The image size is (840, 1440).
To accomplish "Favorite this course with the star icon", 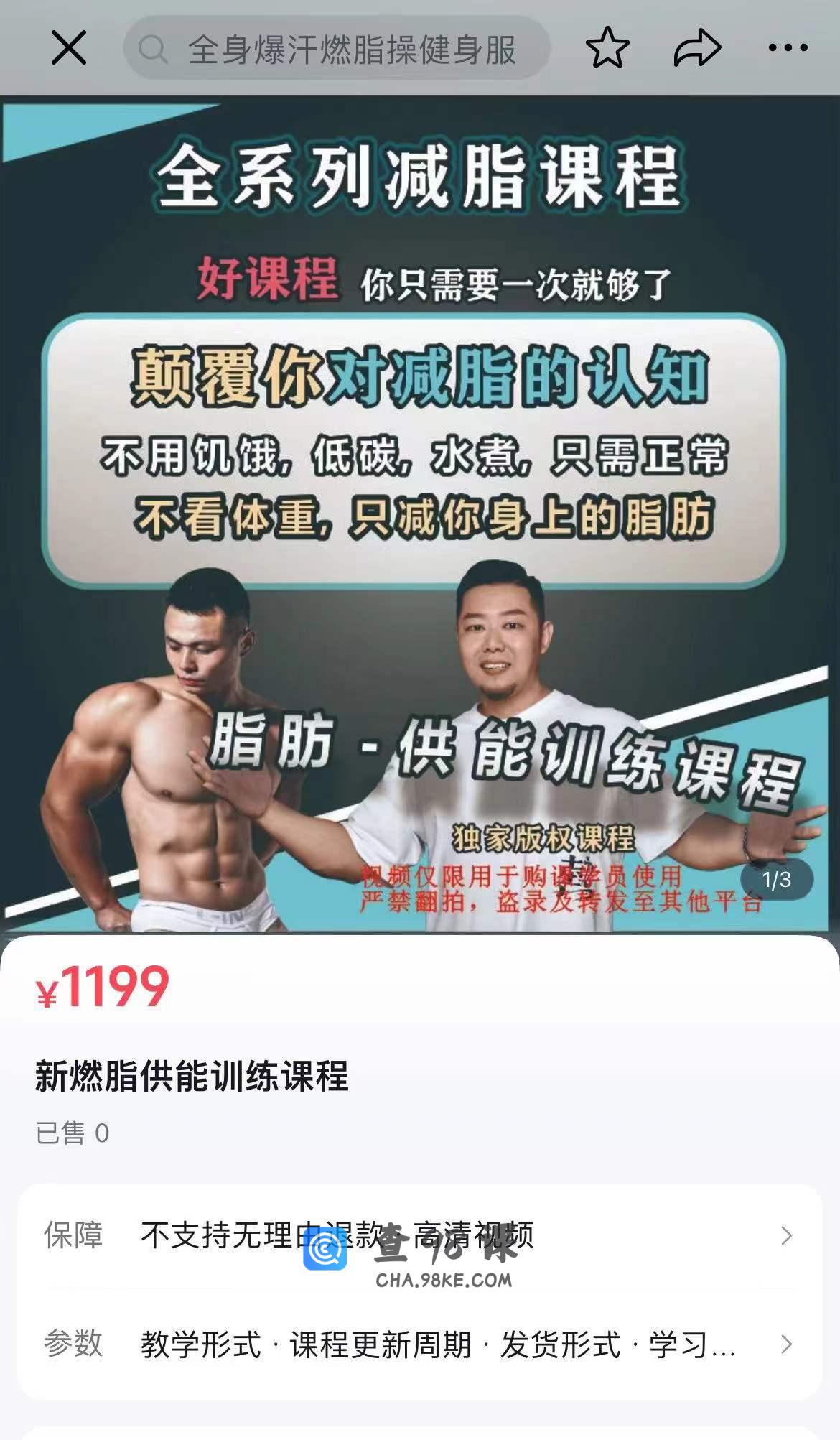I will (x=607, y=48).
